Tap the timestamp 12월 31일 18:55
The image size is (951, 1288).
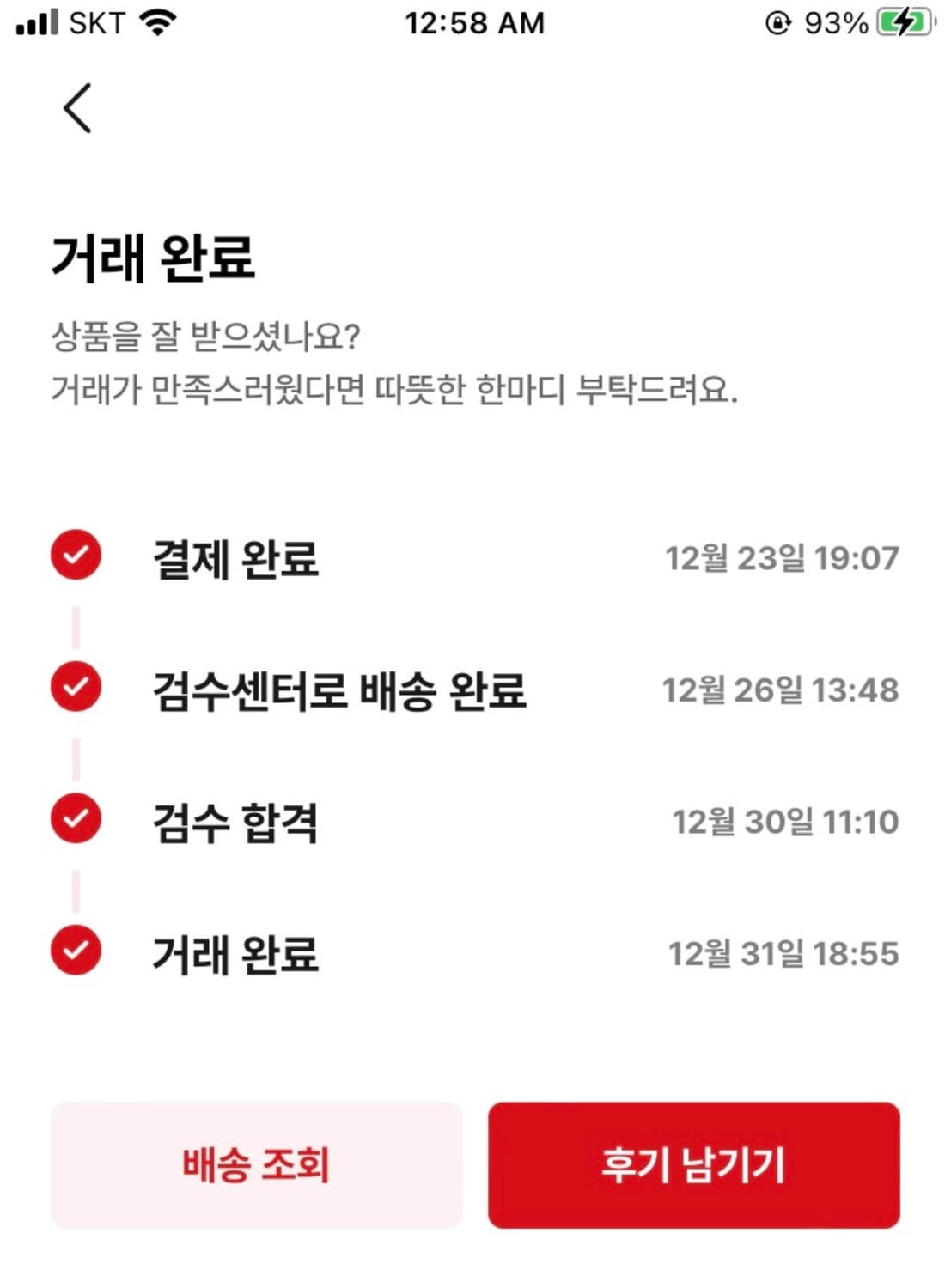pos(784,953)
